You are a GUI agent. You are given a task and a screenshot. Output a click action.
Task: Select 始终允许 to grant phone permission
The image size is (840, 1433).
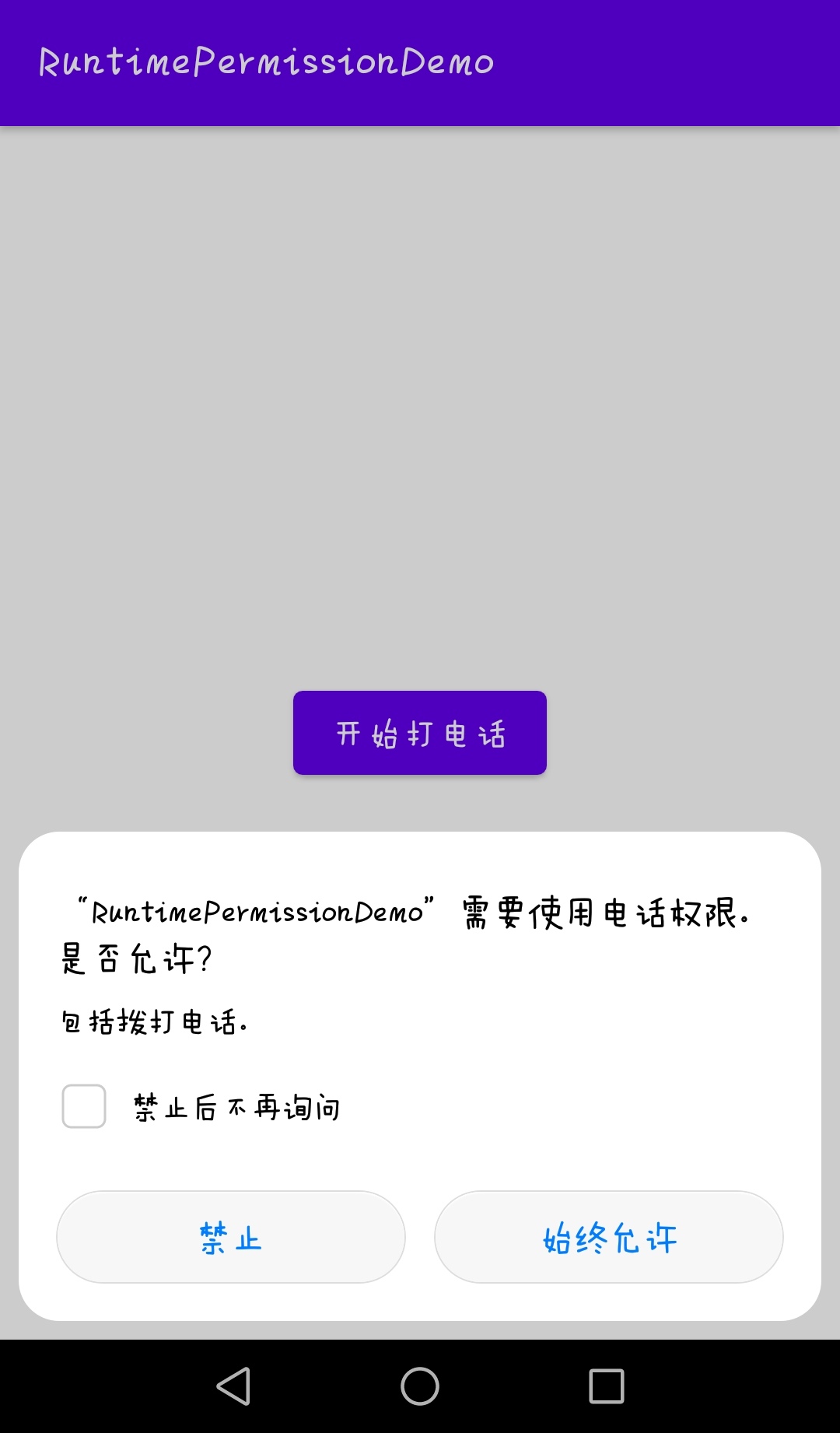point(609,1237)
